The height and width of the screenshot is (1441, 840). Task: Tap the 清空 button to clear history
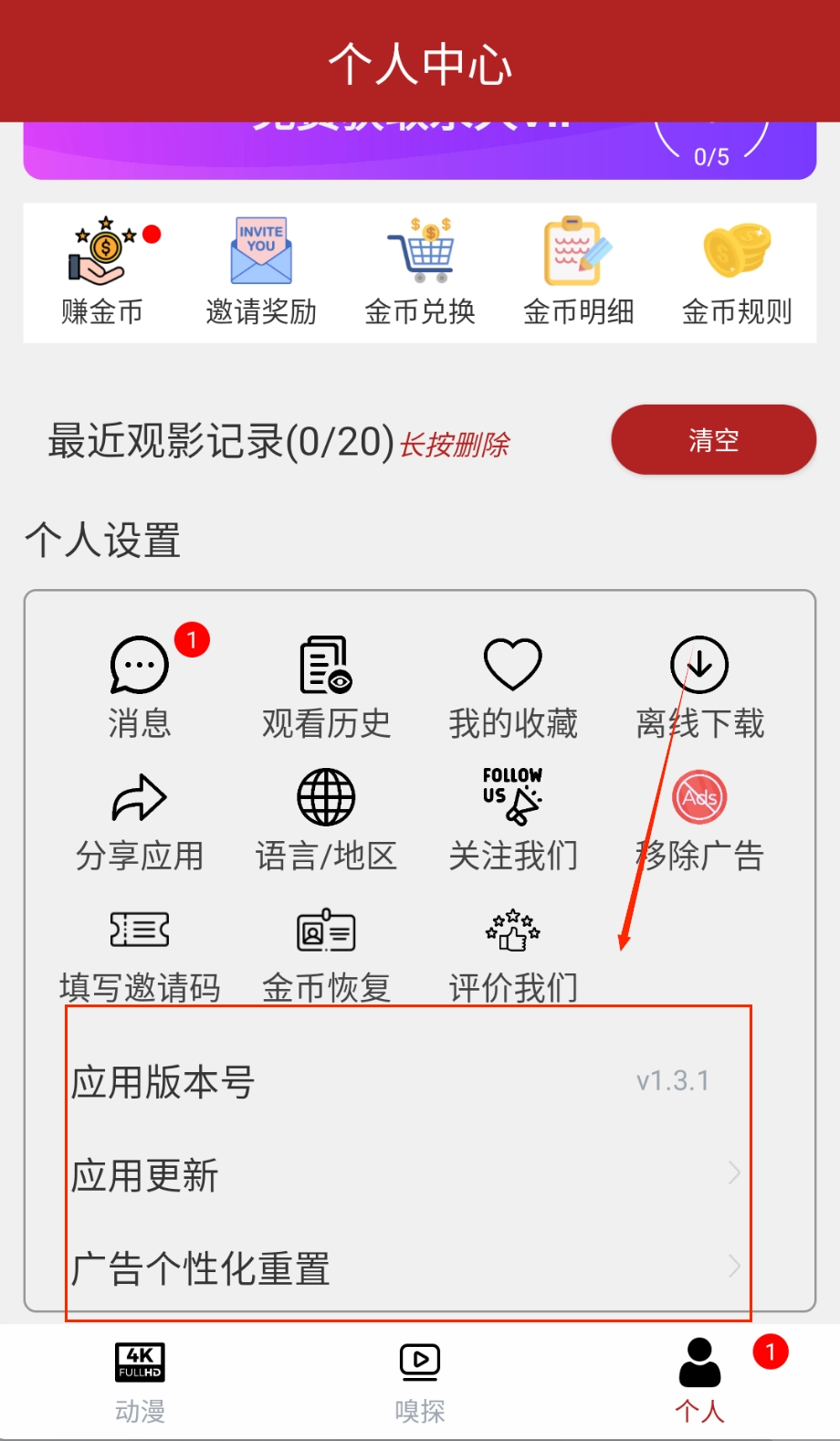(x=713, y=440)
